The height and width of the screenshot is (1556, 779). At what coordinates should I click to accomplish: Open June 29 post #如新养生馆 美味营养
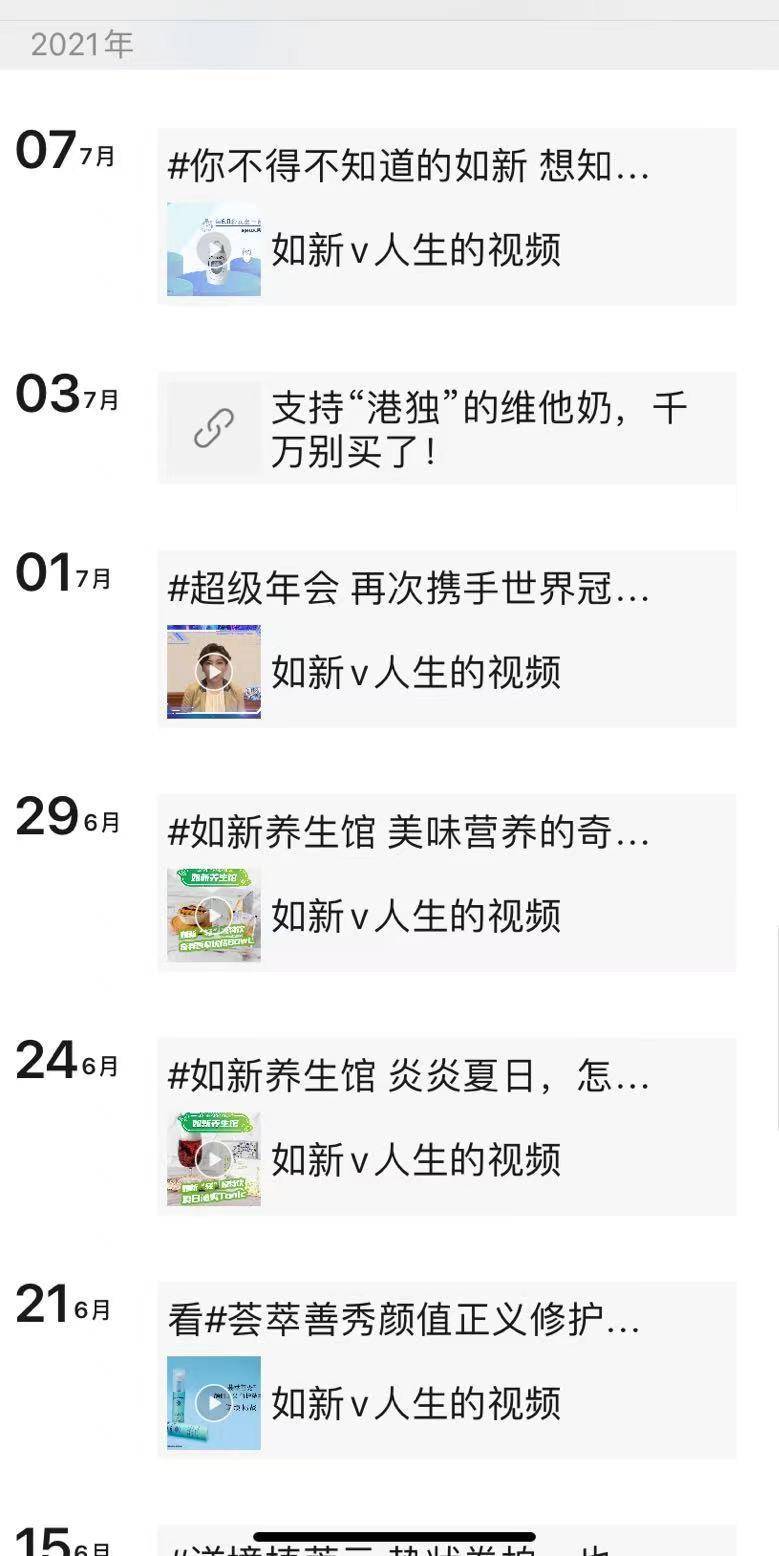[446, 882]
